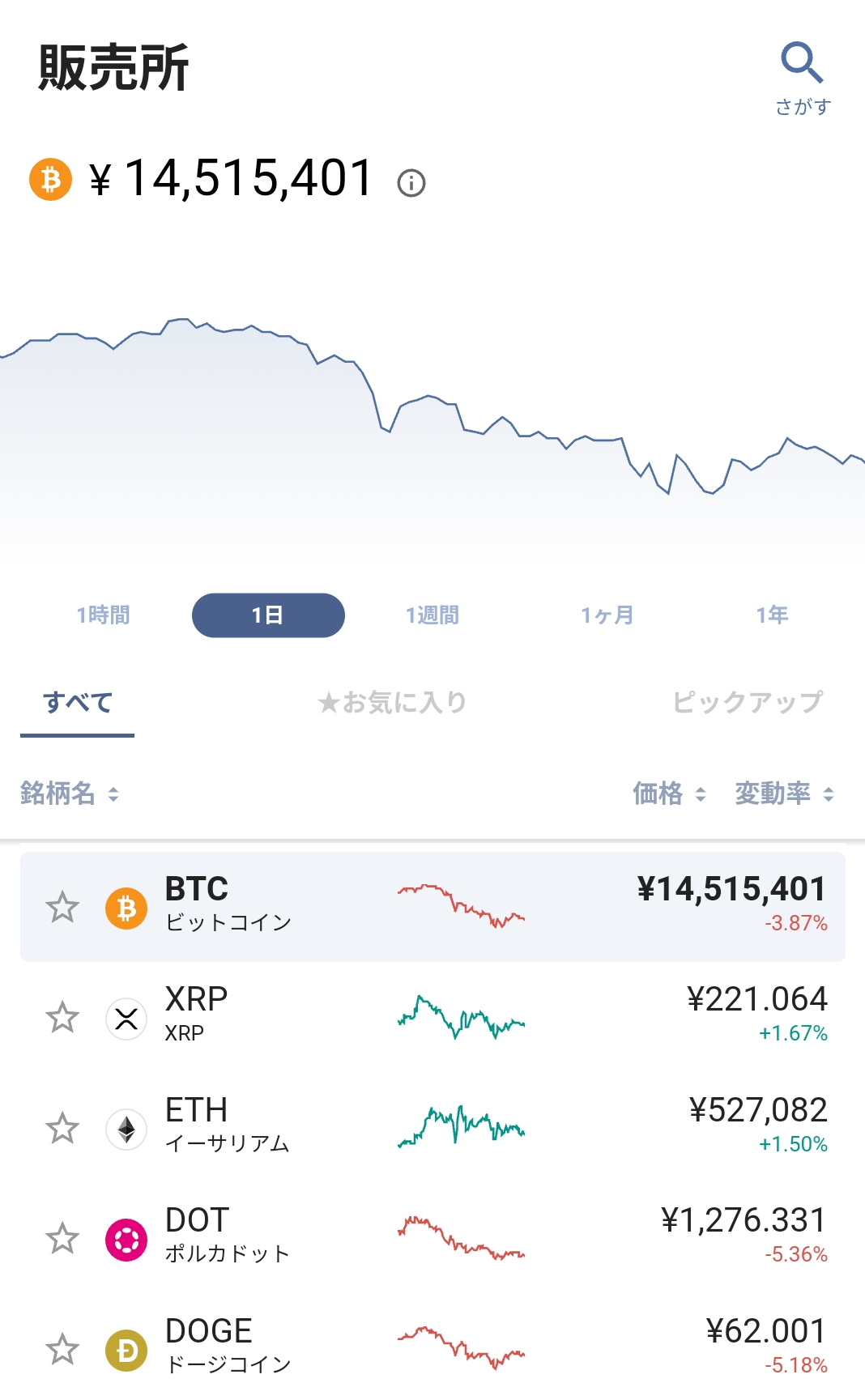Open the ★お気に入り tab
The height and width of the screenshot is (1400, 865).
392,703
